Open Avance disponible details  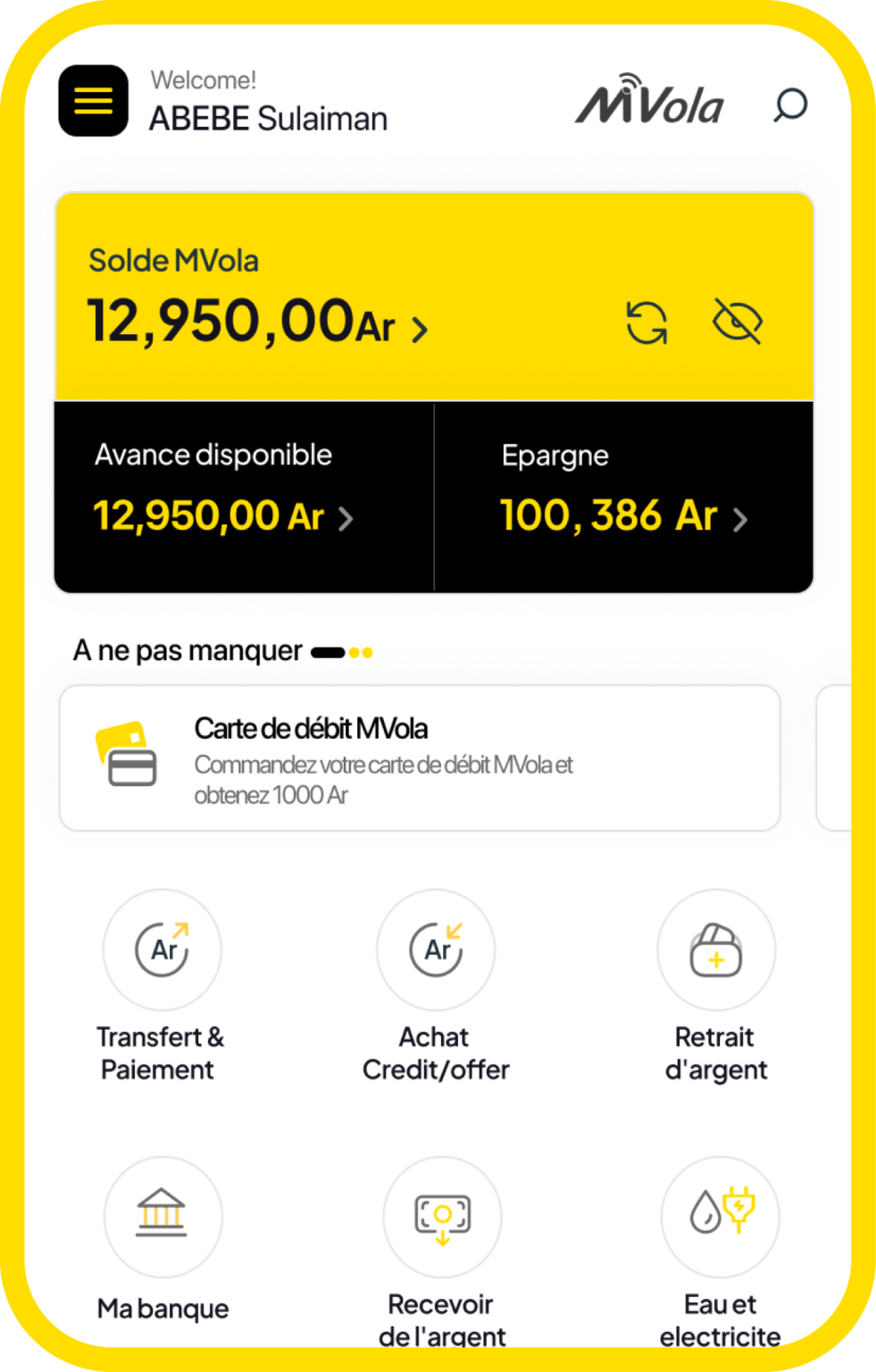tap(346, 518)
